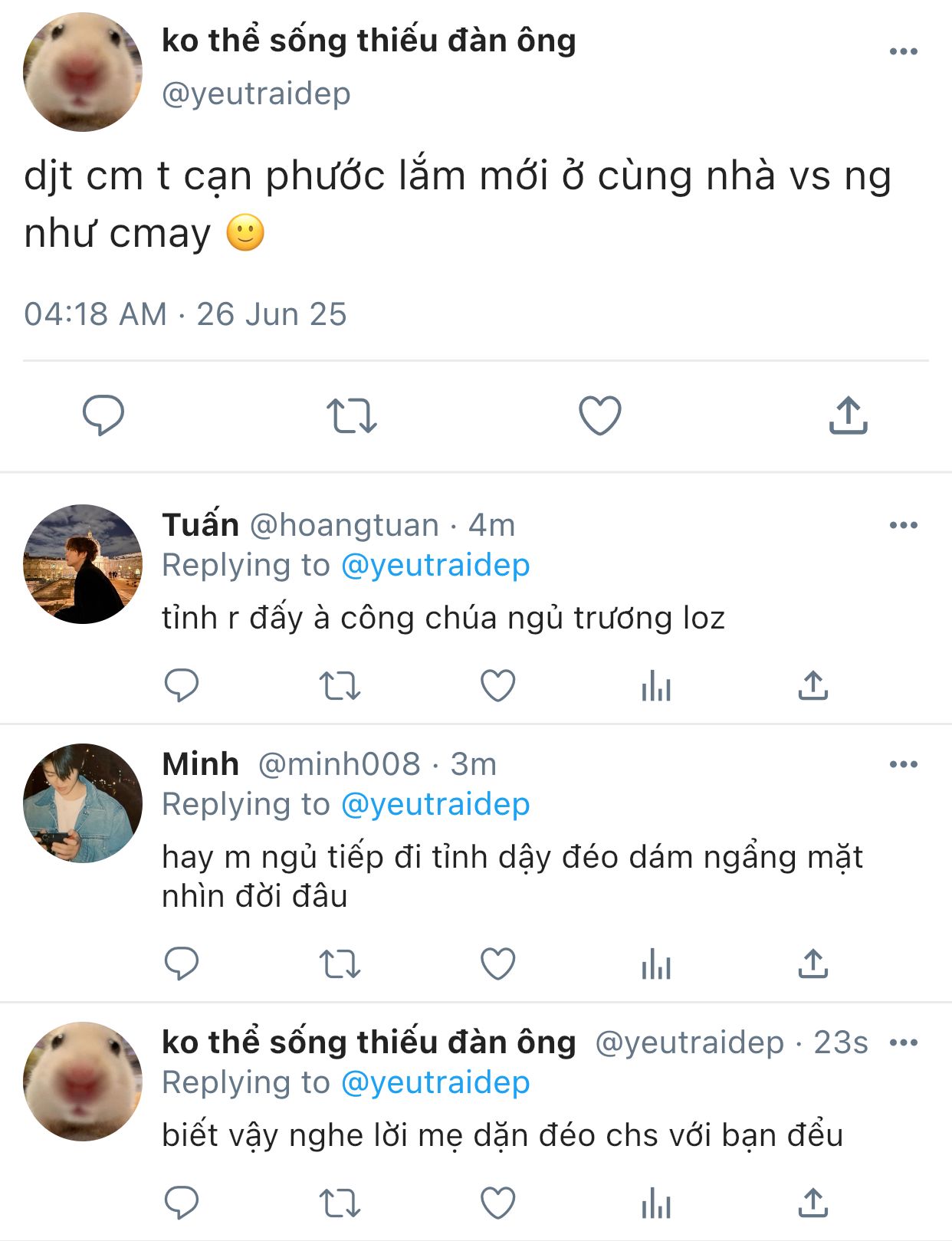Open overflow menu on Tuấn's reply

pyautogui.click(x=903, y=525)
